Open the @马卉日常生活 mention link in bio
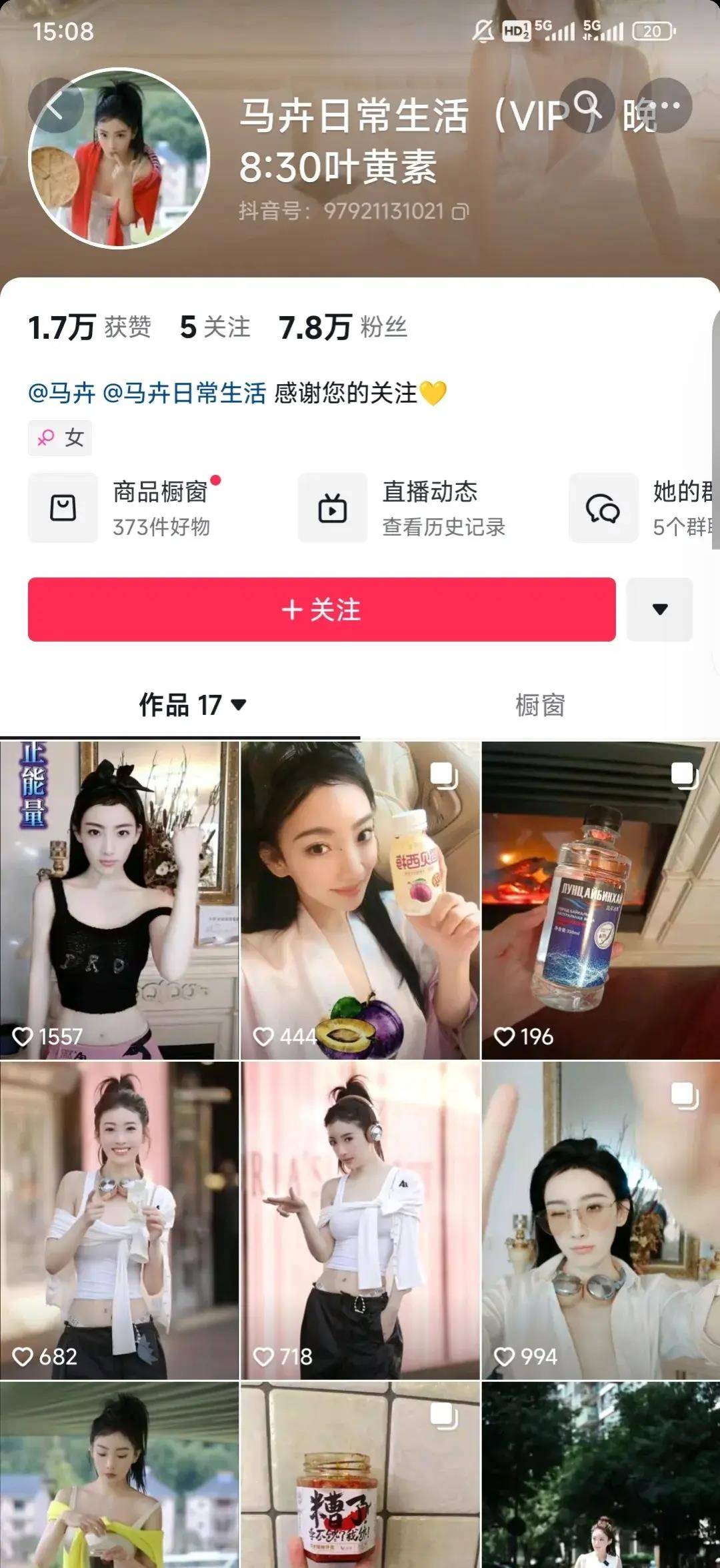 pos(185,393)
